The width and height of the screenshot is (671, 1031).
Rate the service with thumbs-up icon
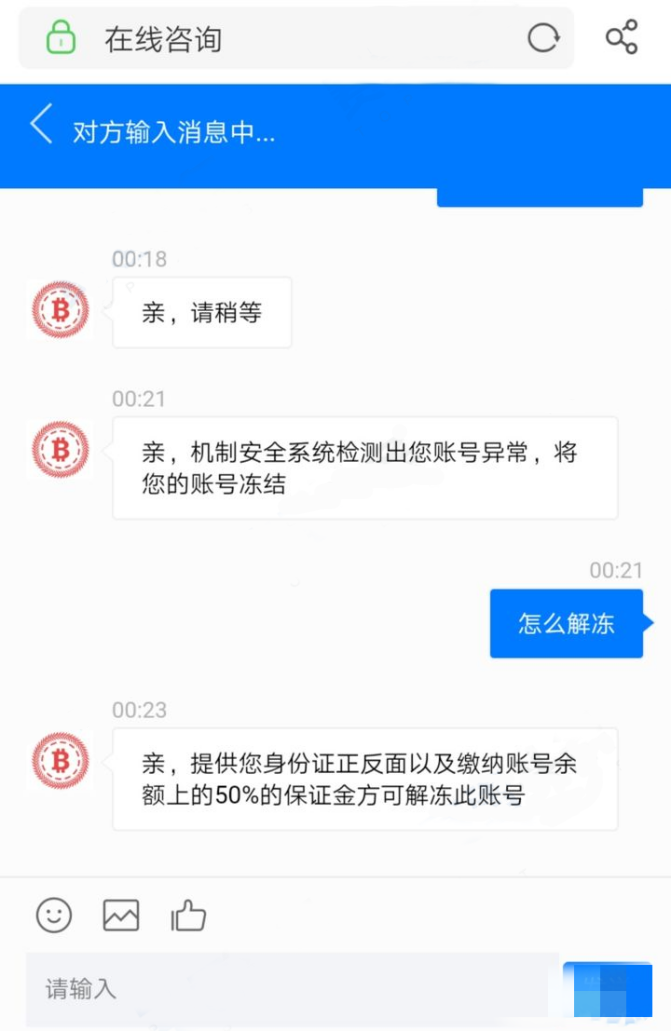tap(188, 914)
